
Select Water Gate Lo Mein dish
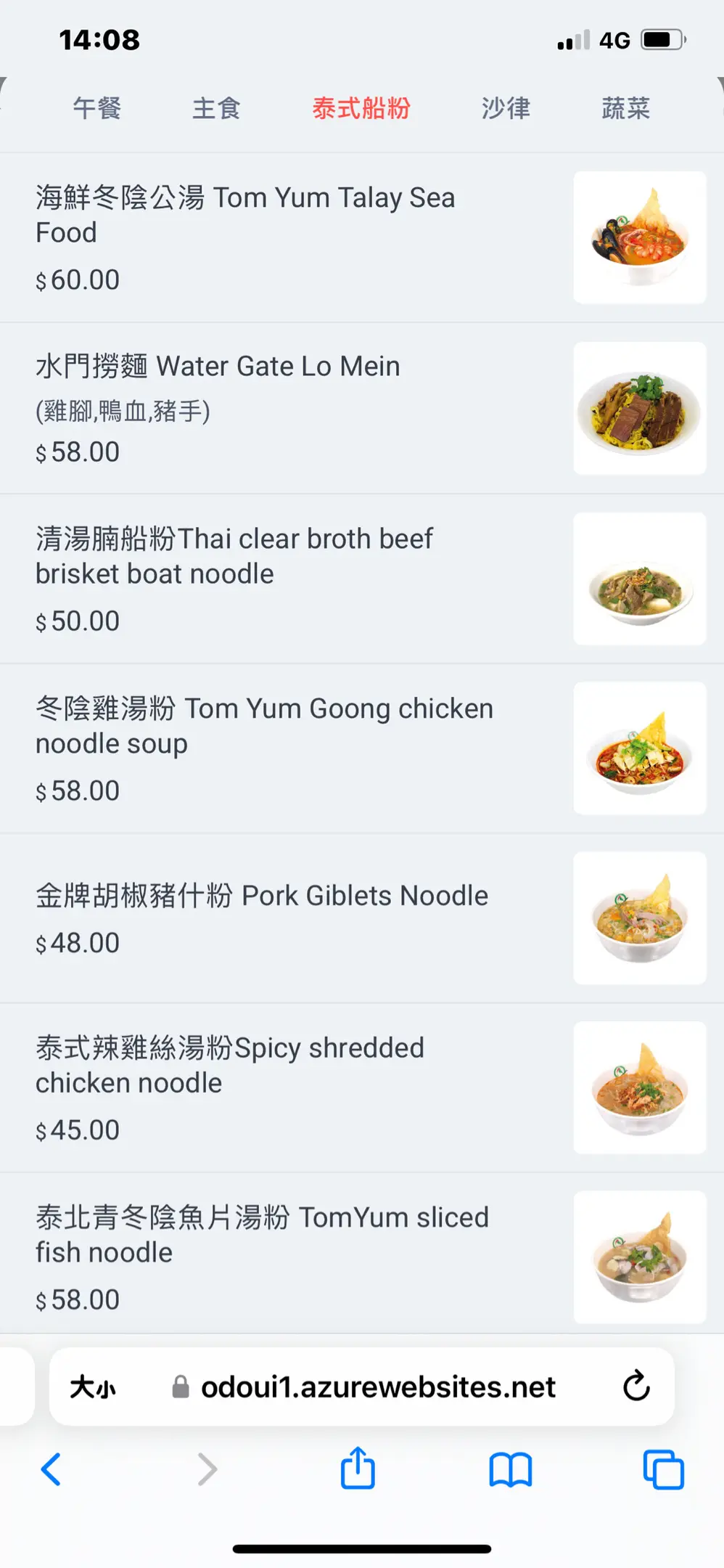[x=218, y=367]
